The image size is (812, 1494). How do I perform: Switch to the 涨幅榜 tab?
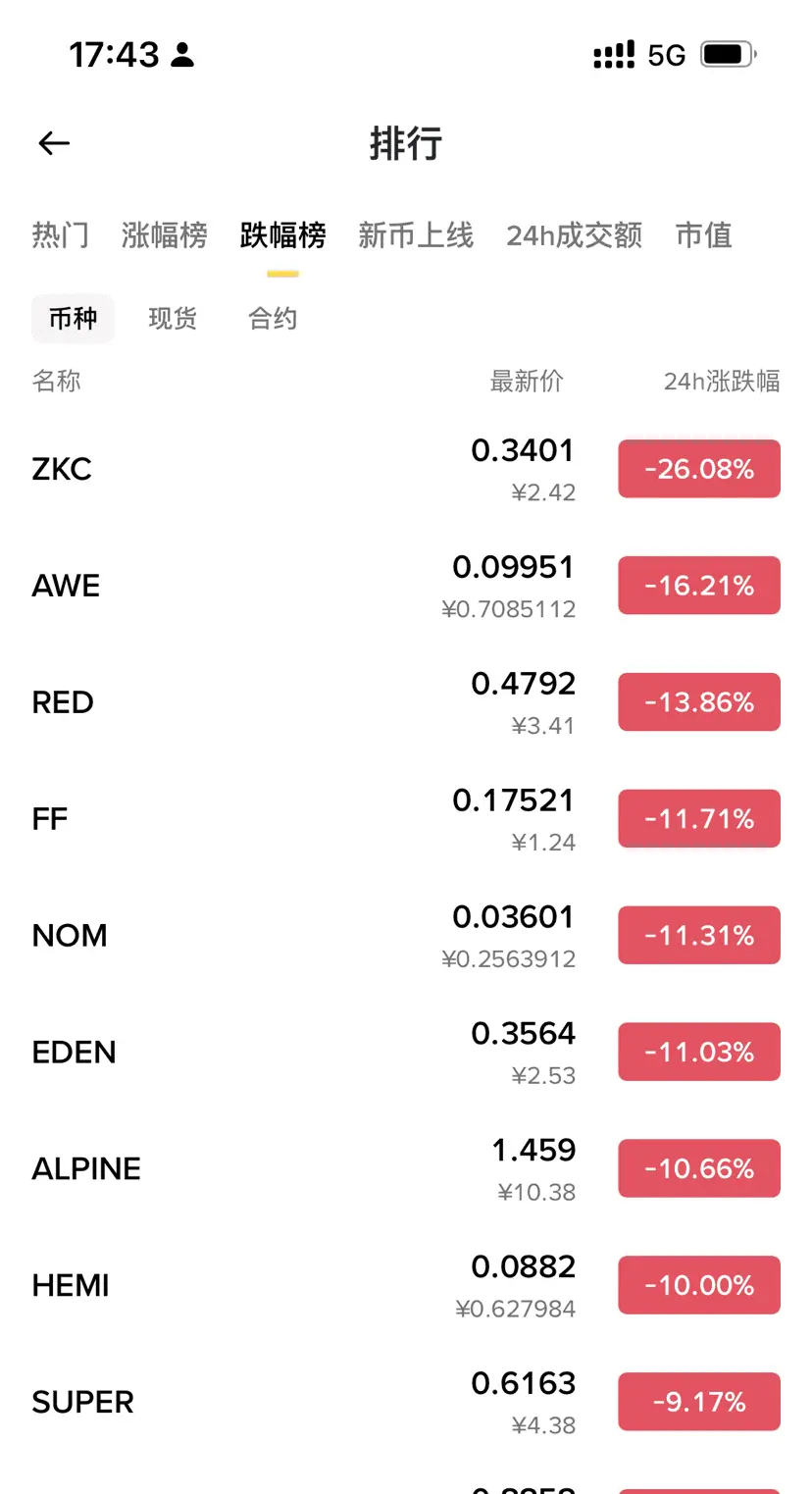point(165,235)
